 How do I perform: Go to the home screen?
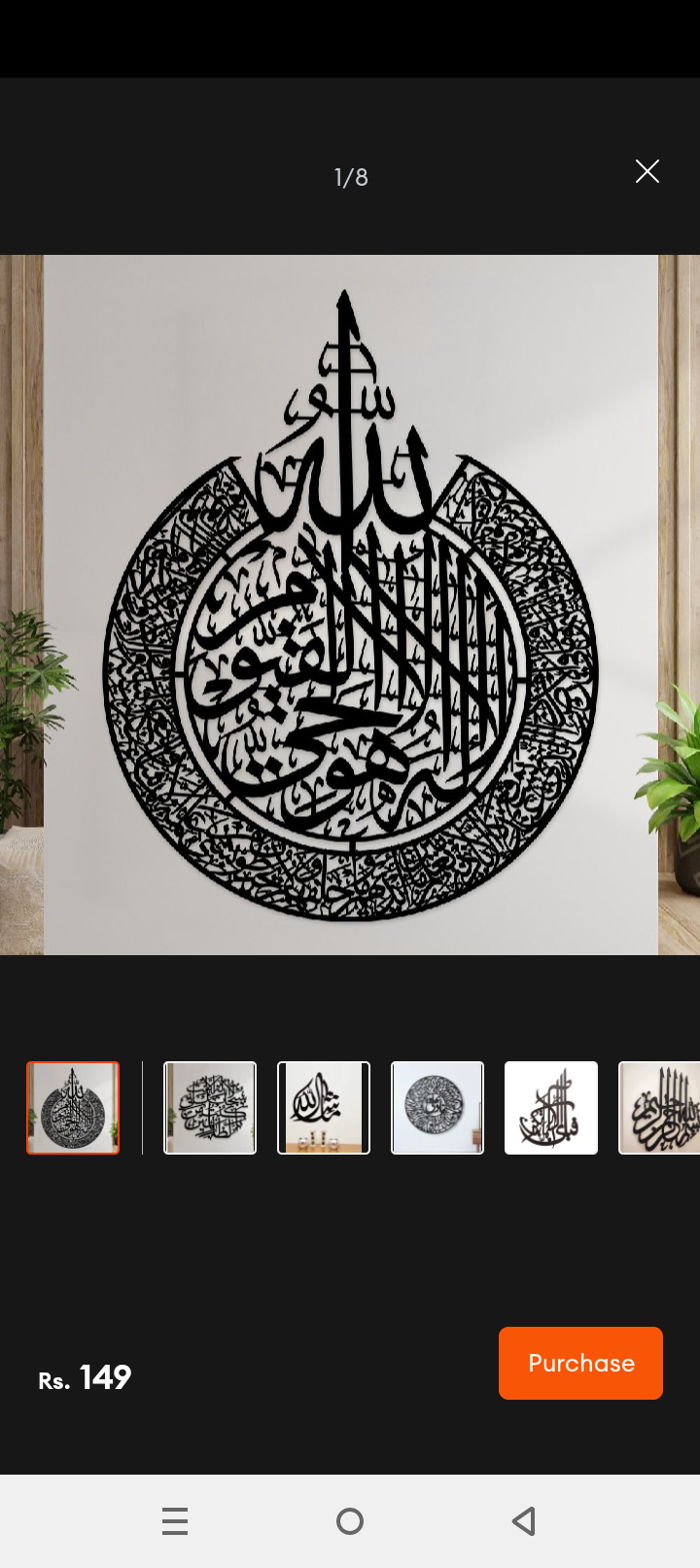pos(350,1521)
